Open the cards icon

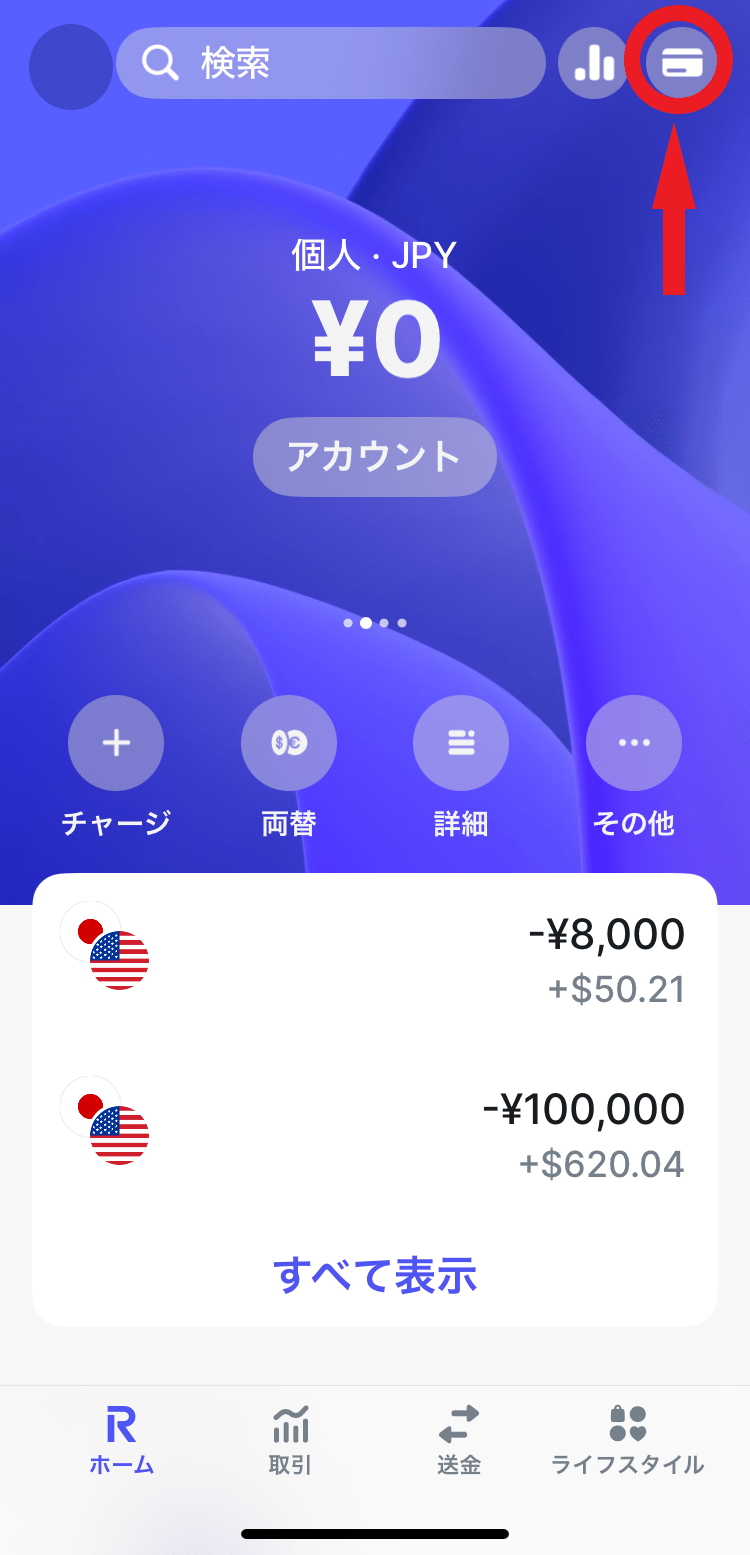point(681,63)
